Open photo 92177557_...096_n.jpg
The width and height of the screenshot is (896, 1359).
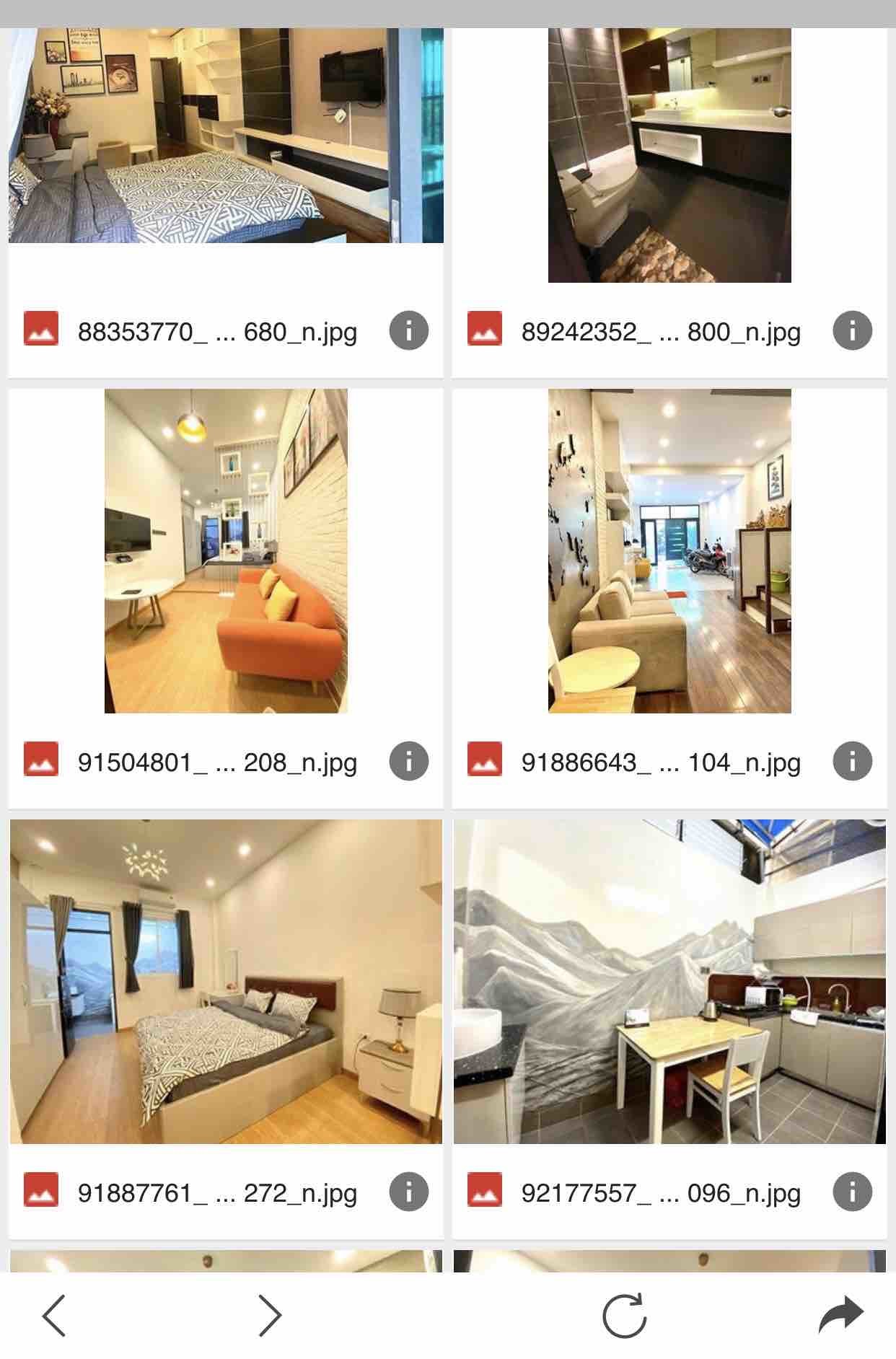tap(669, 981)
